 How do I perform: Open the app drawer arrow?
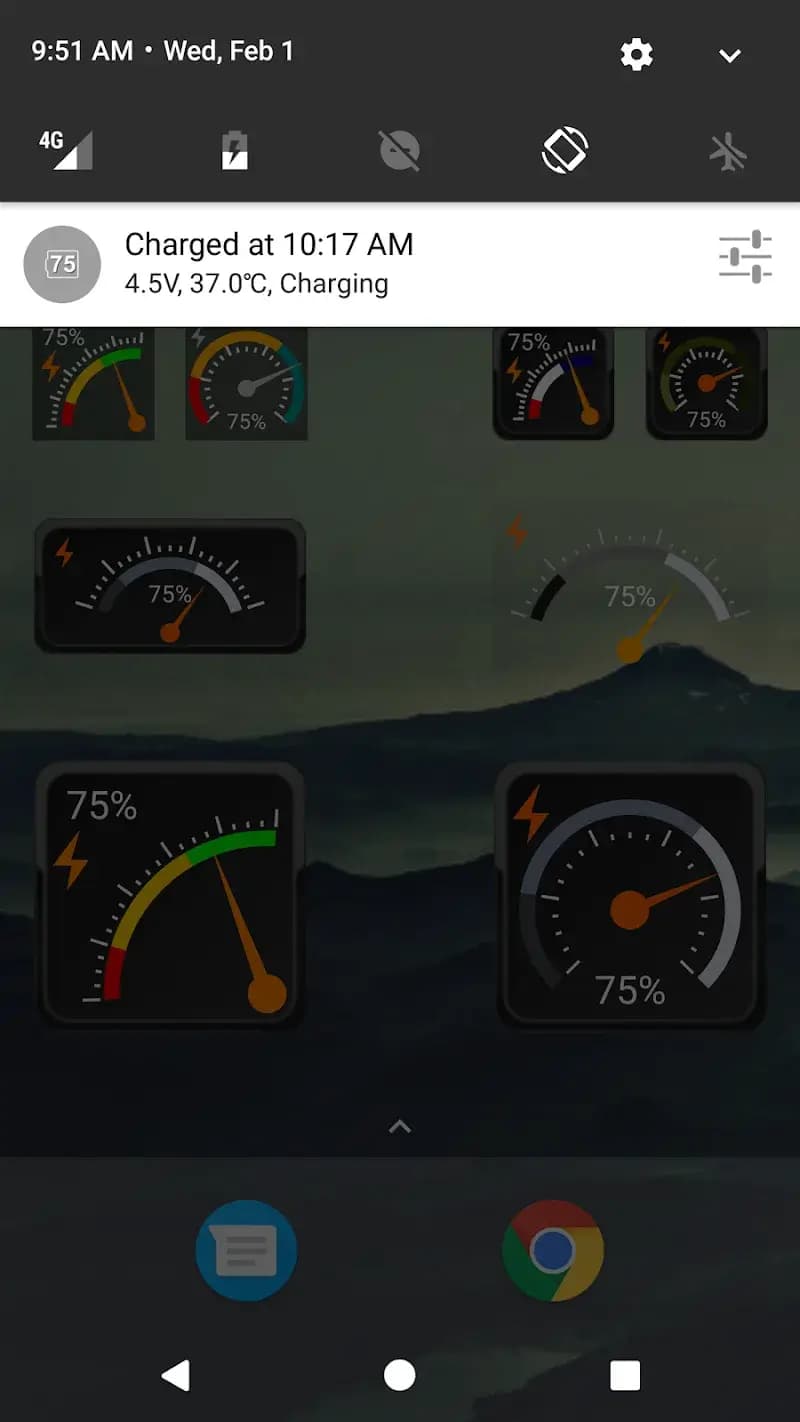[400, 1127]
